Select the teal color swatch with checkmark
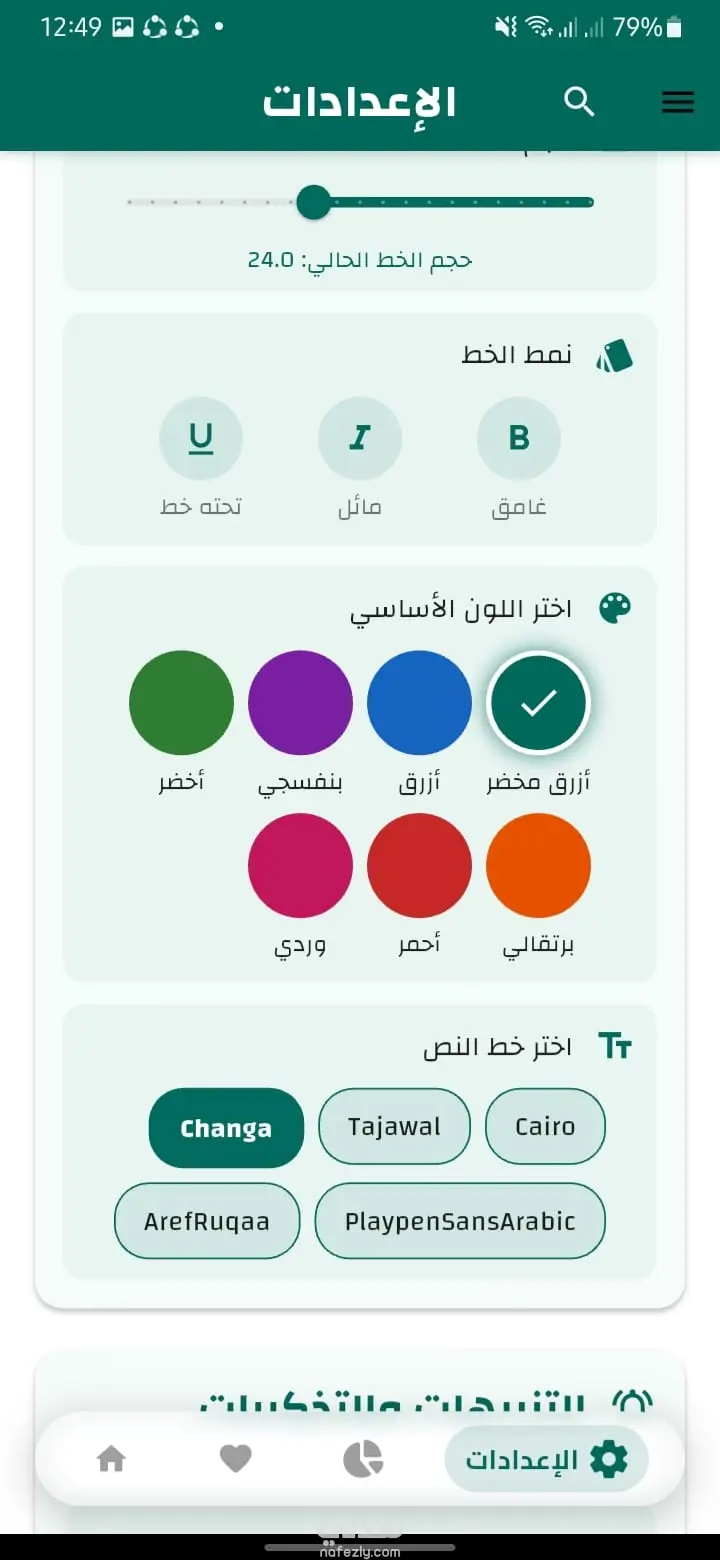Screen dimensions: 720x1560 (538, 702)
